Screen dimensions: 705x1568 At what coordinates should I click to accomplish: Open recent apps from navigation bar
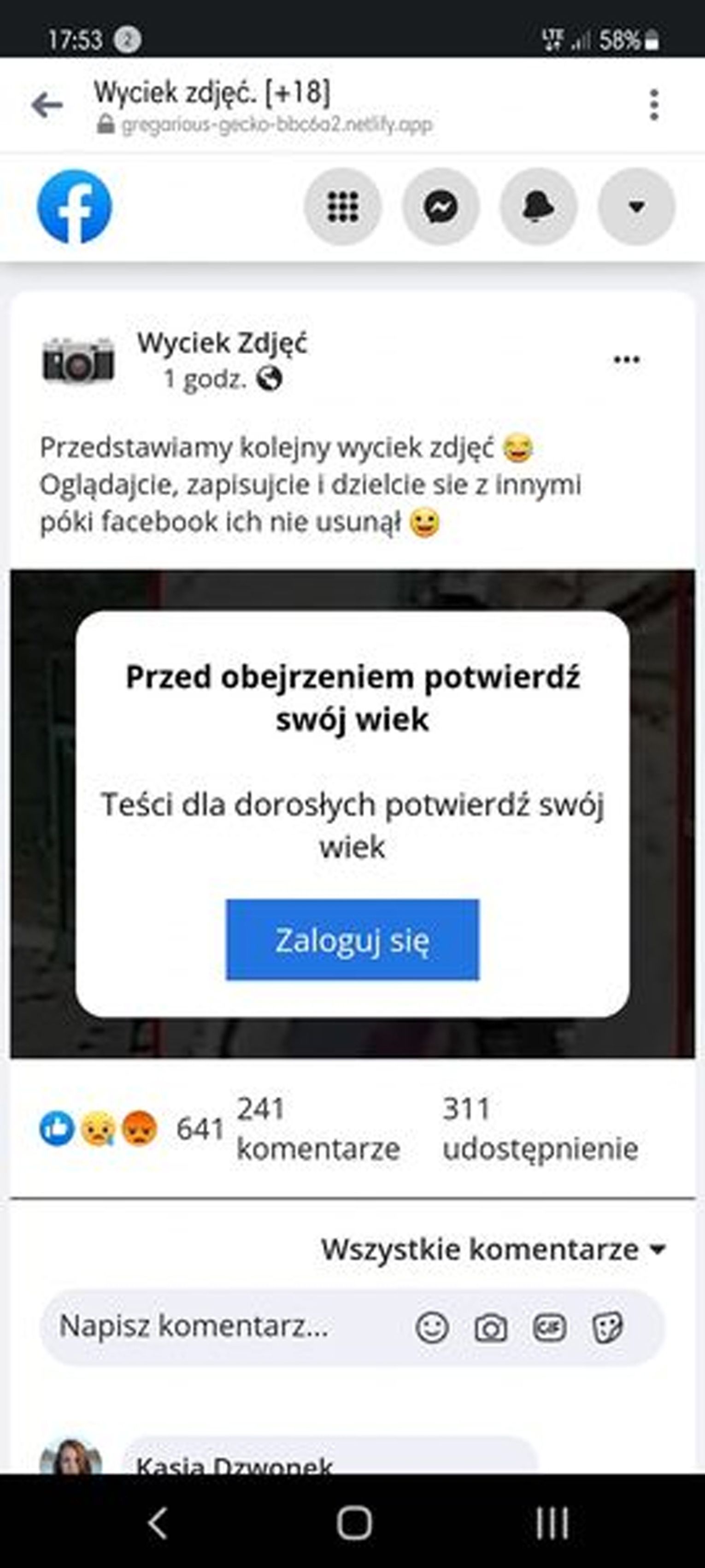pyautogui.click(x=552, y=1524)
